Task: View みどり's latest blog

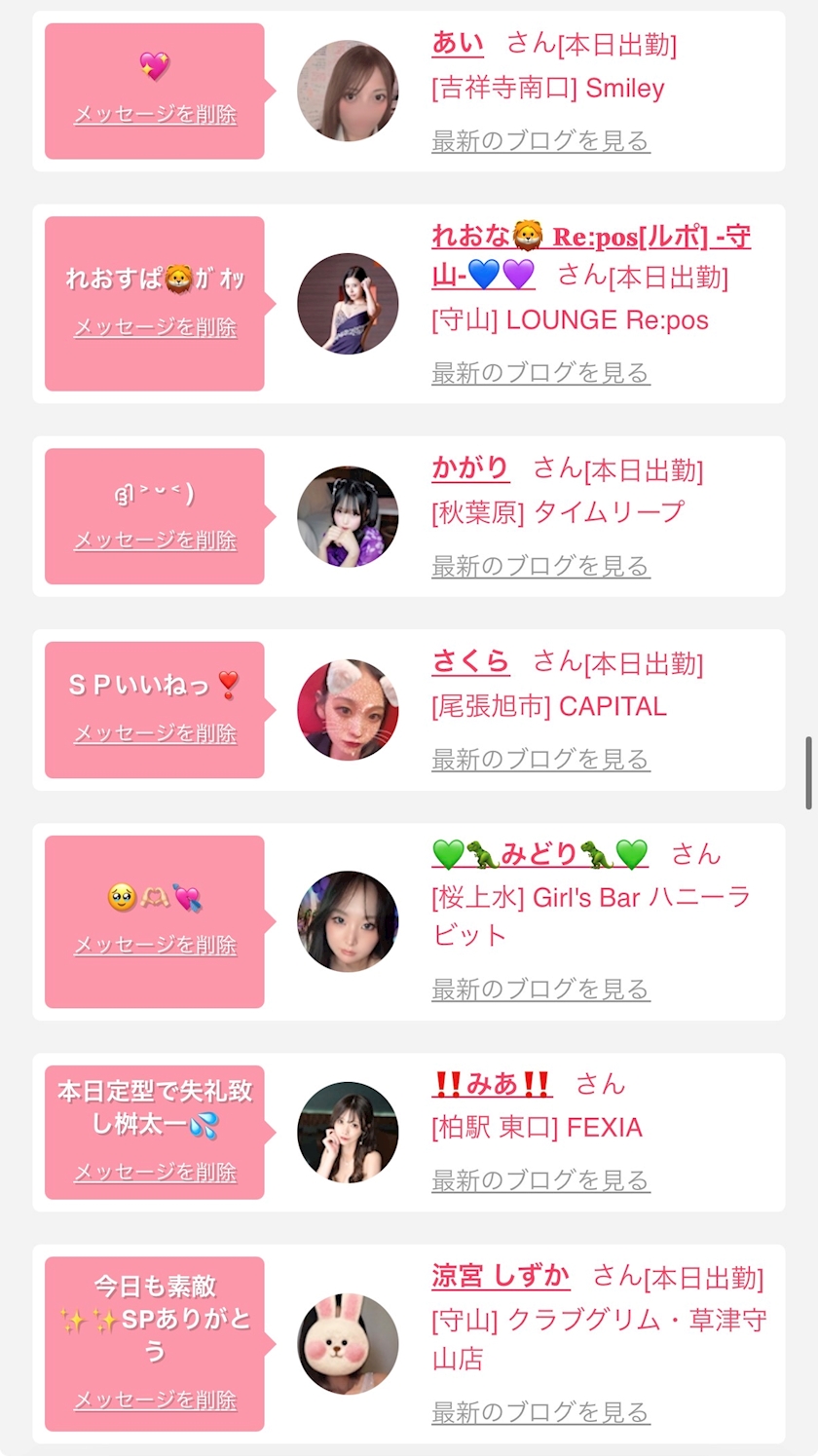Action: click(540, 989)
